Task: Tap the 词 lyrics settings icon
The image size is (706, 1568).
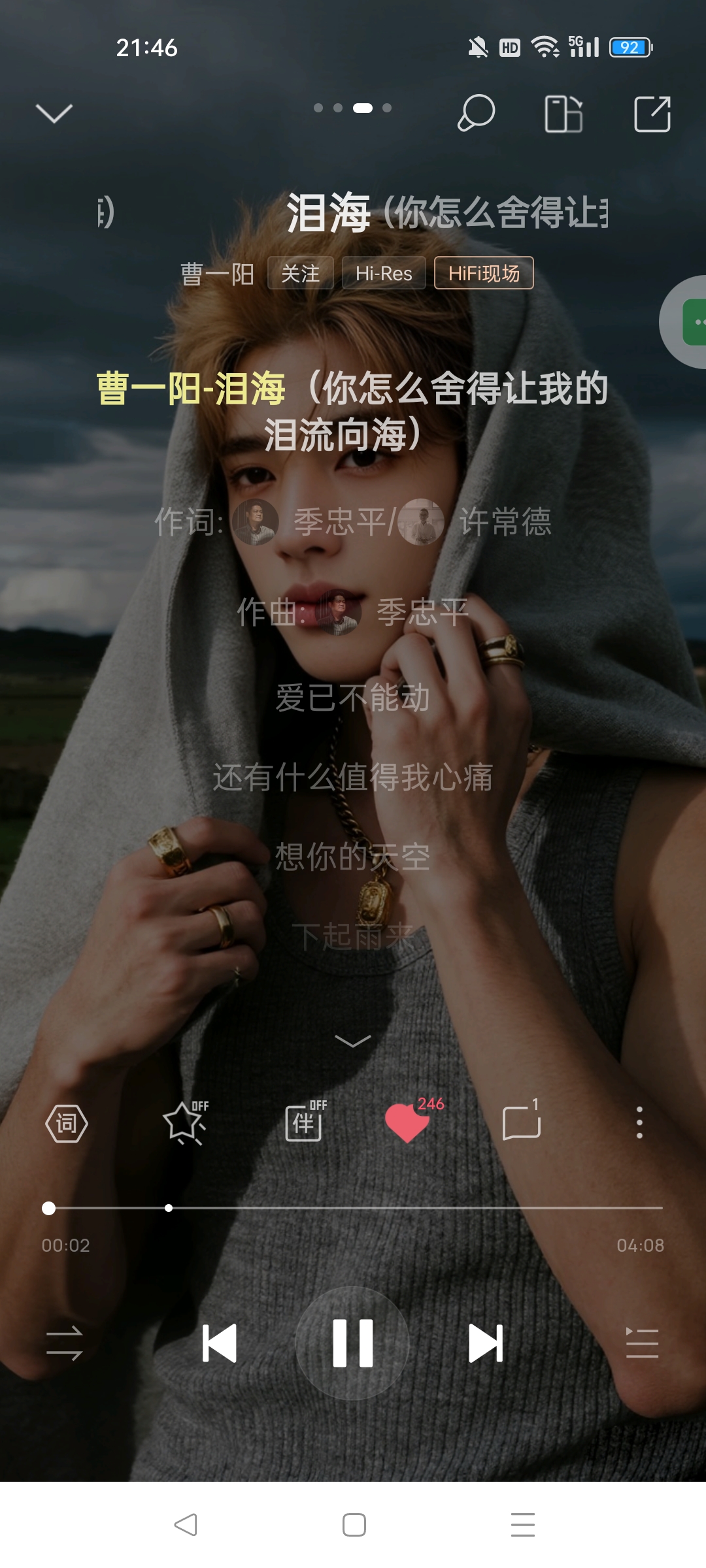Action: tap(66, 1123)
